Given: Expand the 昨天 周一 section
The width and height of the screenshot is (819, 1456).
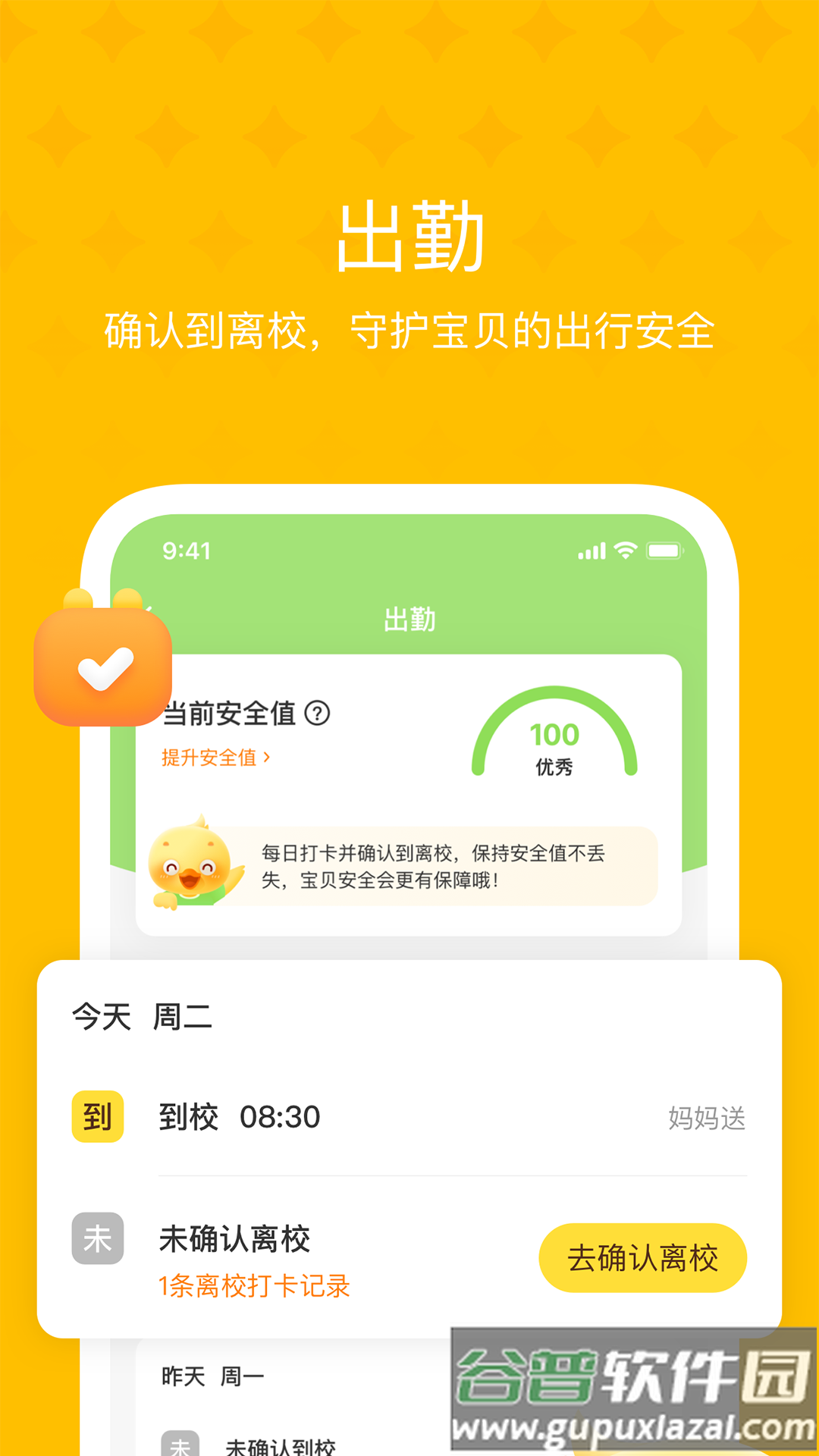Looking at the screenshot, I should (x=213, y=1374).
